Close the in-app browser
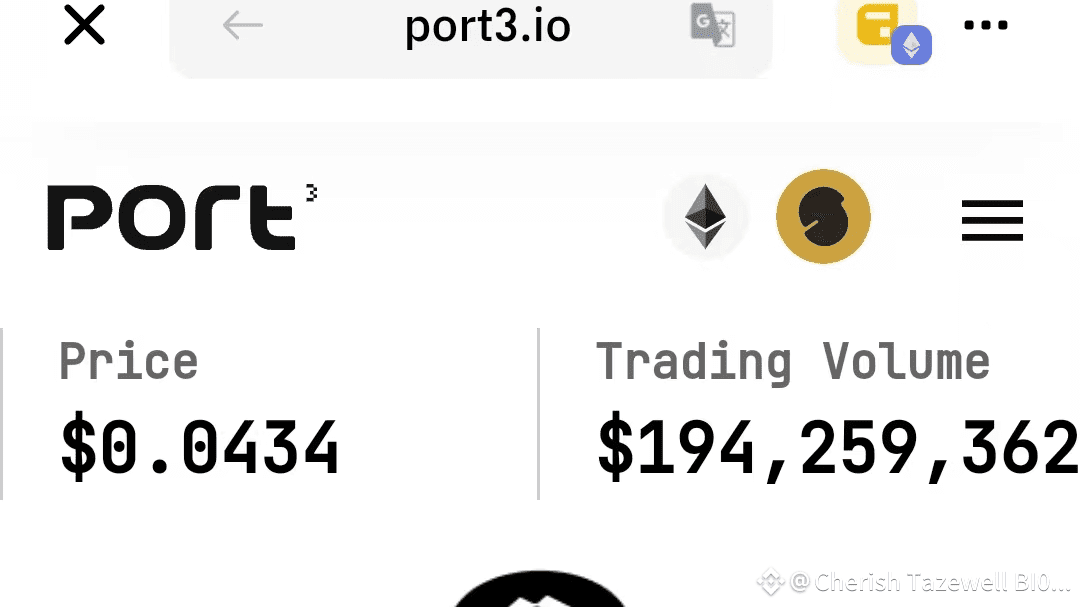 [x=84, y=25]
